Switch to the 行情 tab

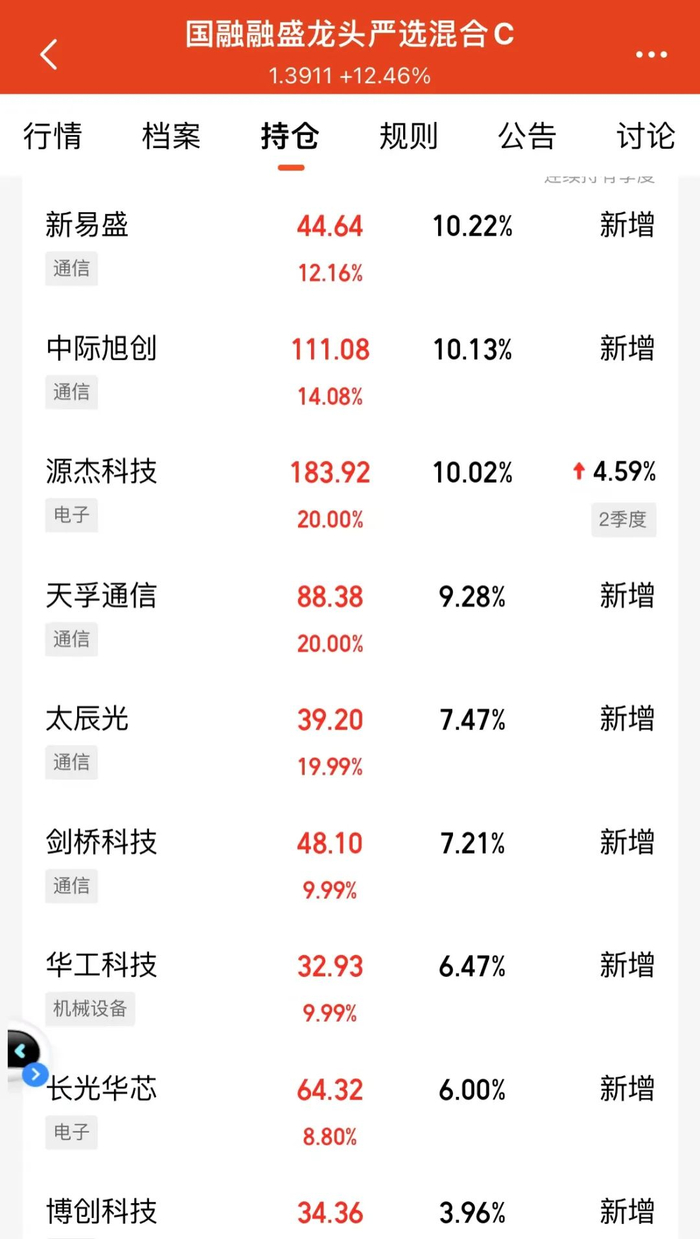coord(53,136)
